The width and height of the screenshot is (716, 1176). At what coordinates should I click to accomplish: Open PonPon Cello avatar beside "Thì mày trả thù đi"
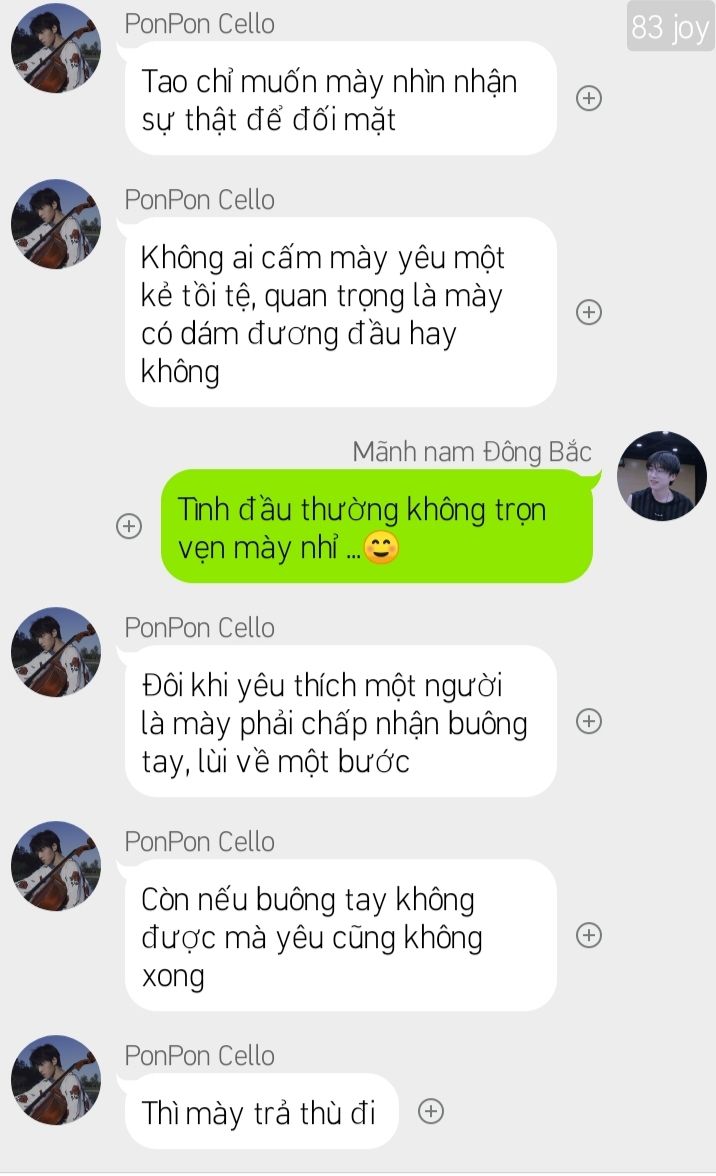[56, 1080]
